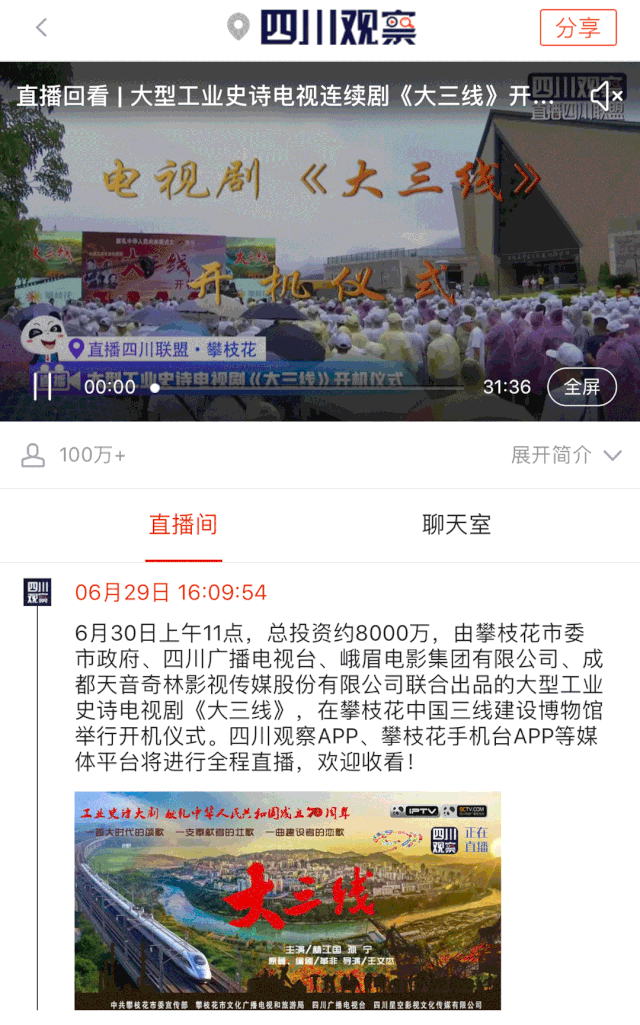Pause the live replay video
The height and width of the screenshot is (1025, 640).
(42, 386)
